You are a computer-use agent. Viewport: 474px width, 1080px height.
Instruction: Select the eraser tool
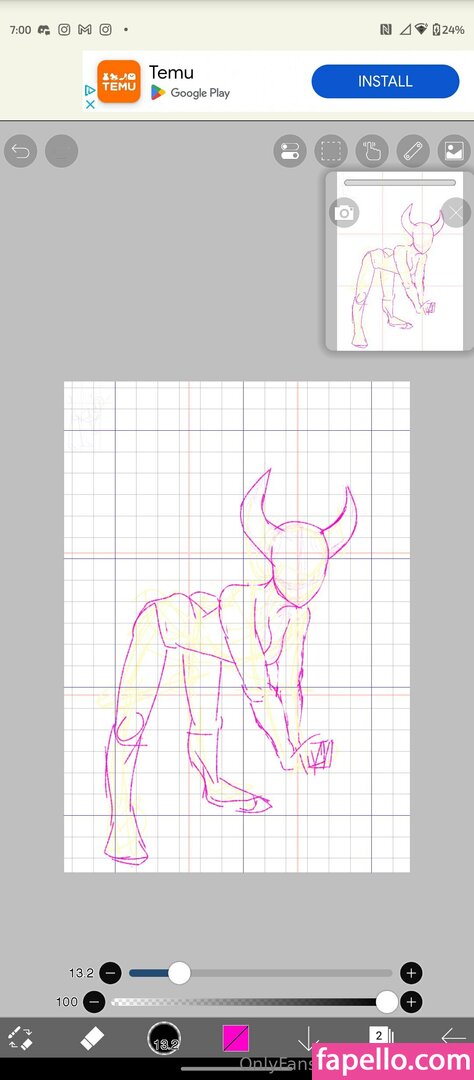click(92, 1038)
